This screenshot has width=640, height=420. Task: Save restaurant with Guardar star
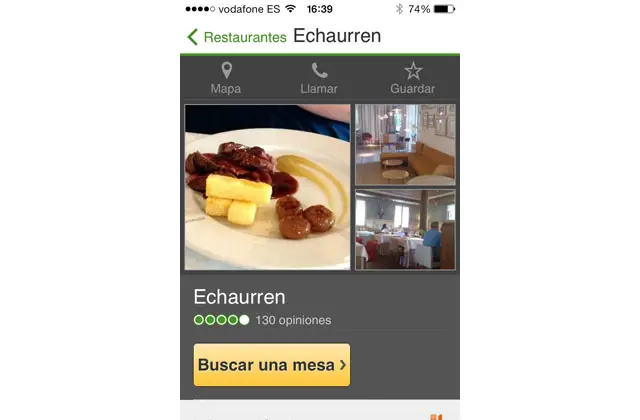pyautogui.click(x=412, y=78)
